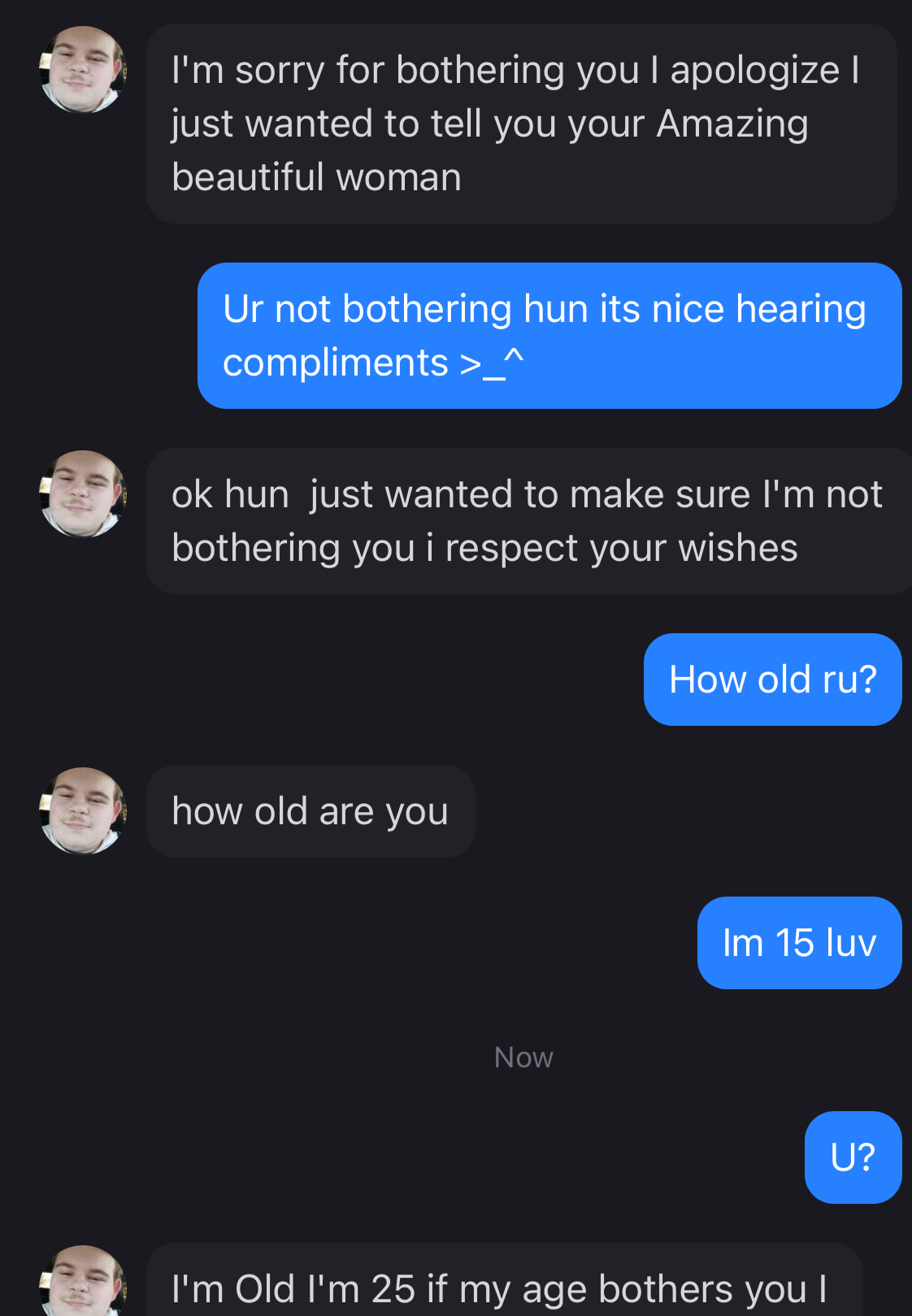Tap profile photo next to "ok hun" message

tap(83, 494)
